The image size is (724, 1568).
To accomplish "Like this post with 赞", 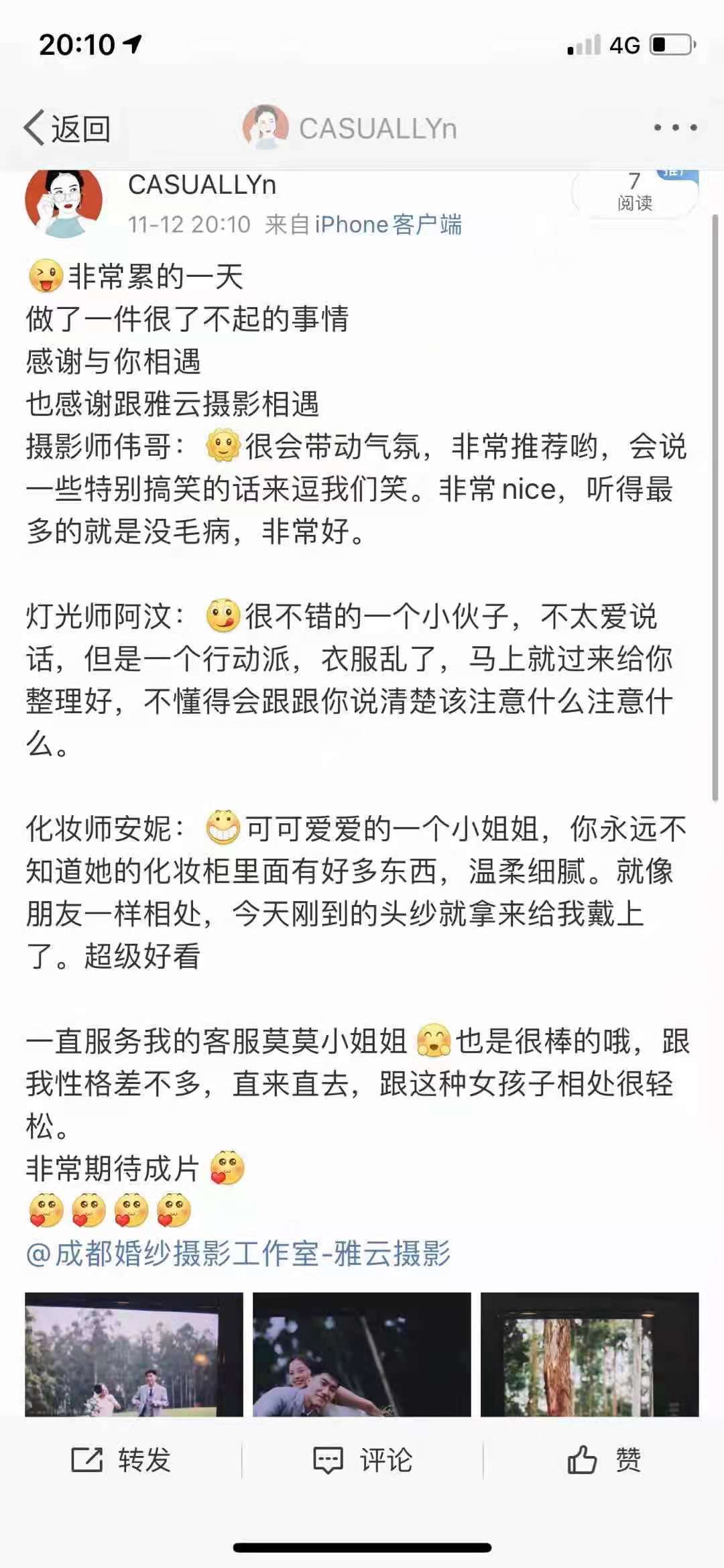I will tap(604, 1459).
